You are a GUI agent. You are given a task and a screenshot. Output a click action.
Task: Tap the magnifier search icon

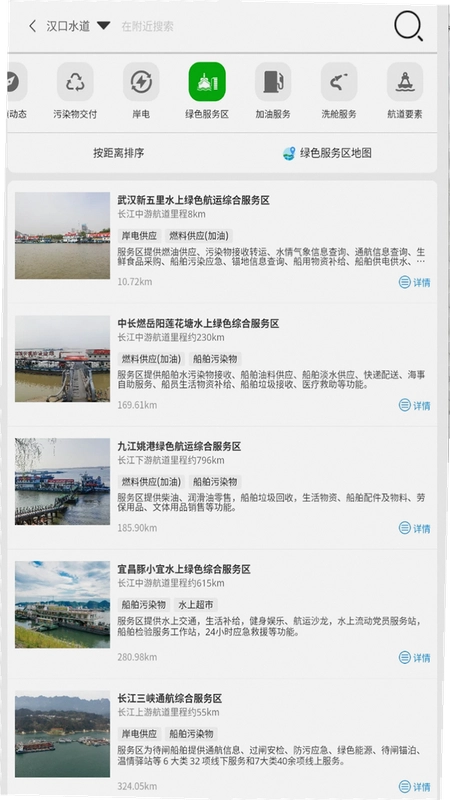pyautogui.click(x=409, y=26)
